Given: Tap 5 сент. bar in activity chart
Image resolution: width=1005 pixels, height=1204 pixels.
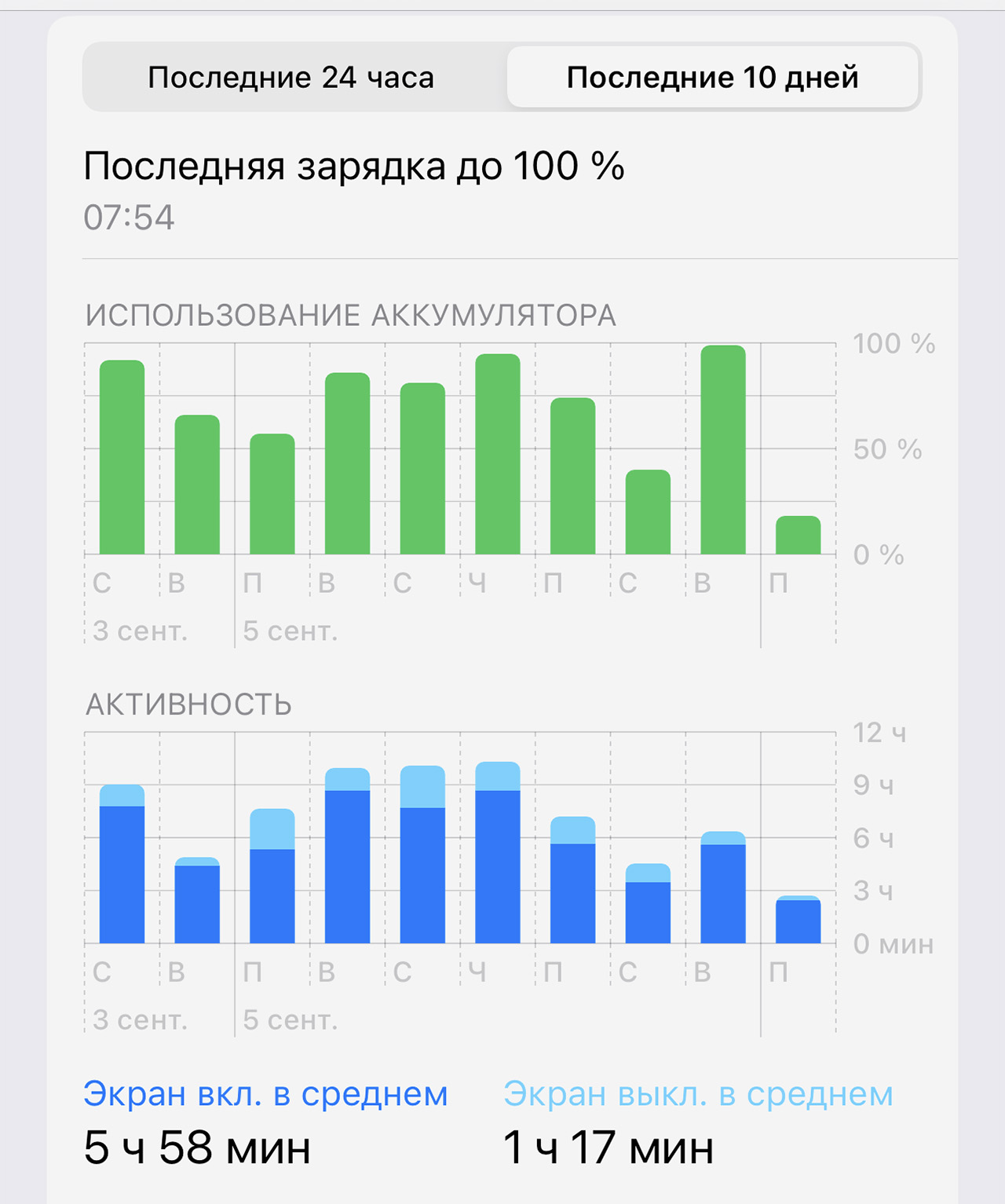Looking at the screenshot, I should 272,880.
